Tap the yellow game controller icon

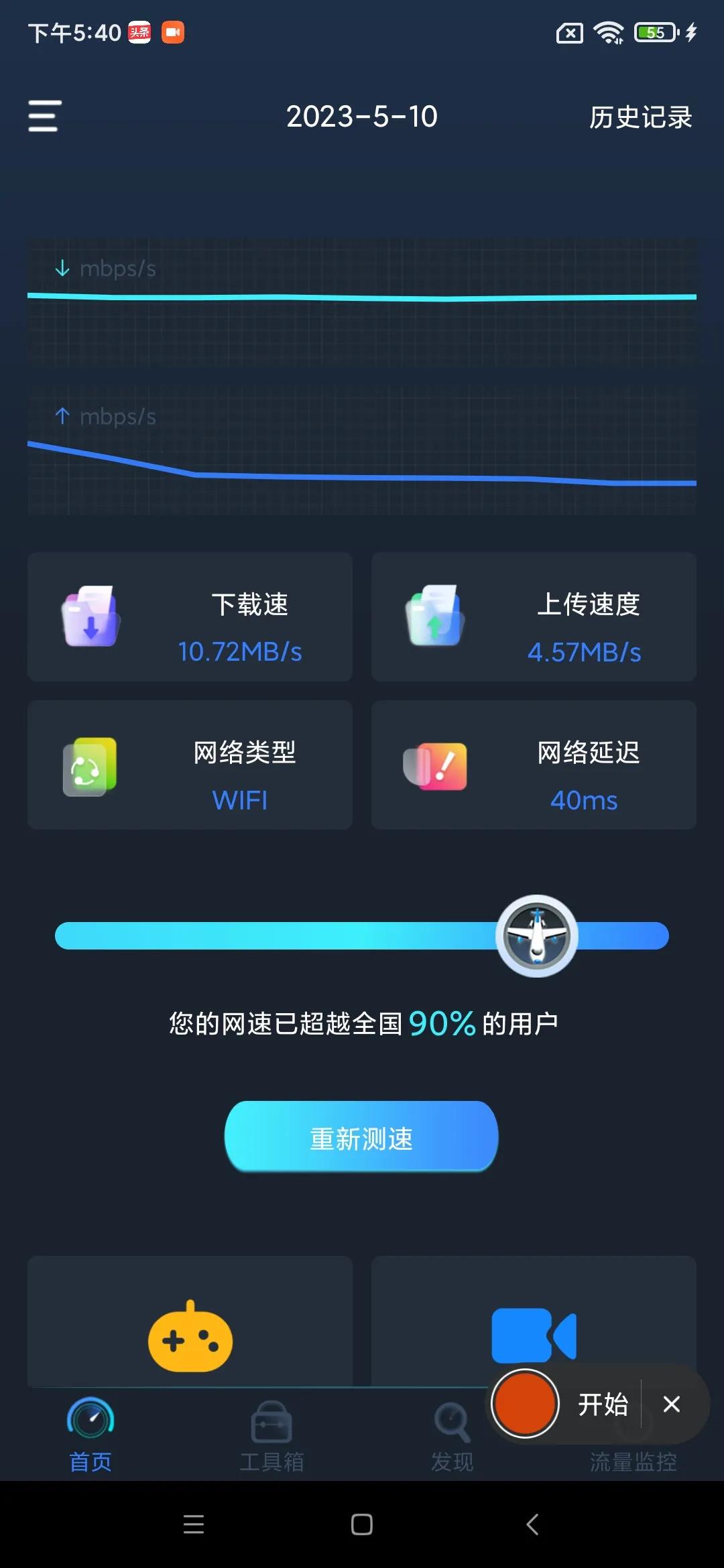point(190,1339)
